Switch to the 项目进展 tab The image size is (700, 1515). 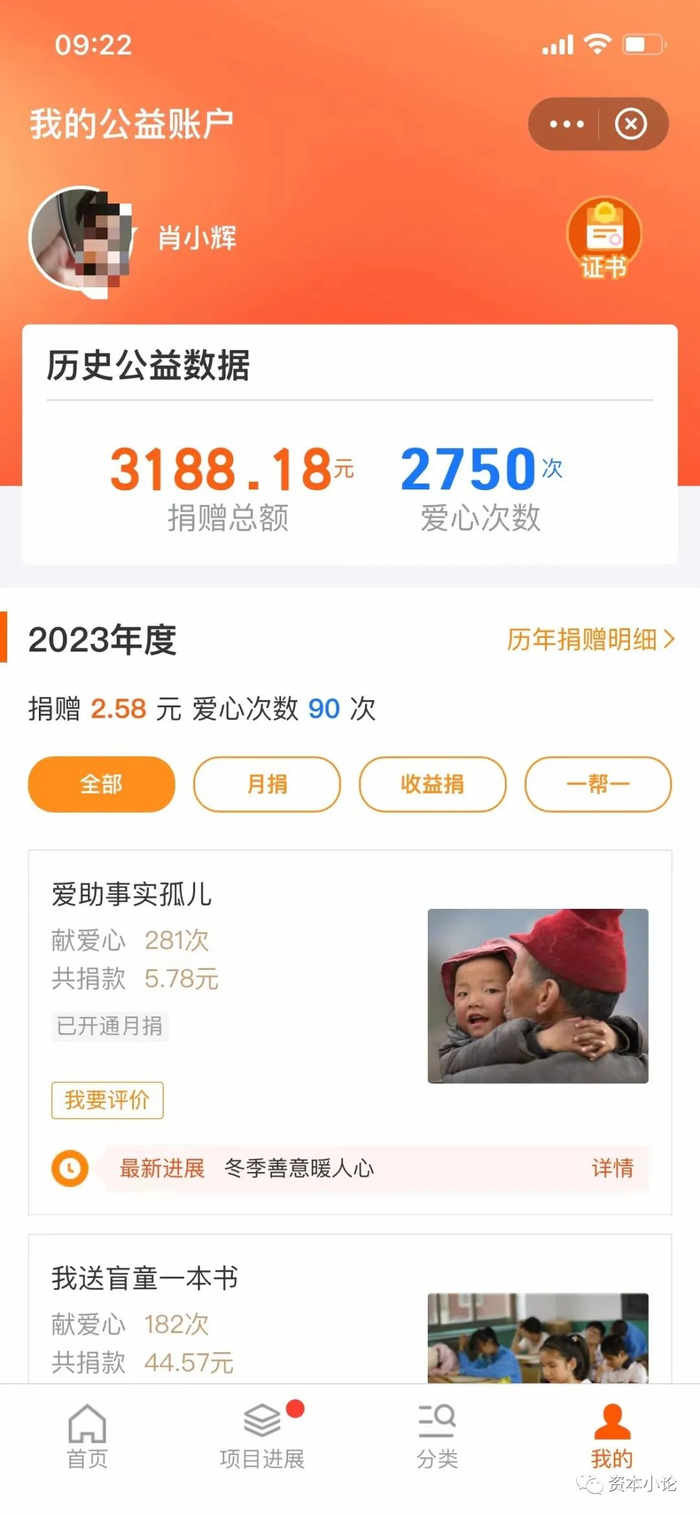click(262, 1436)
